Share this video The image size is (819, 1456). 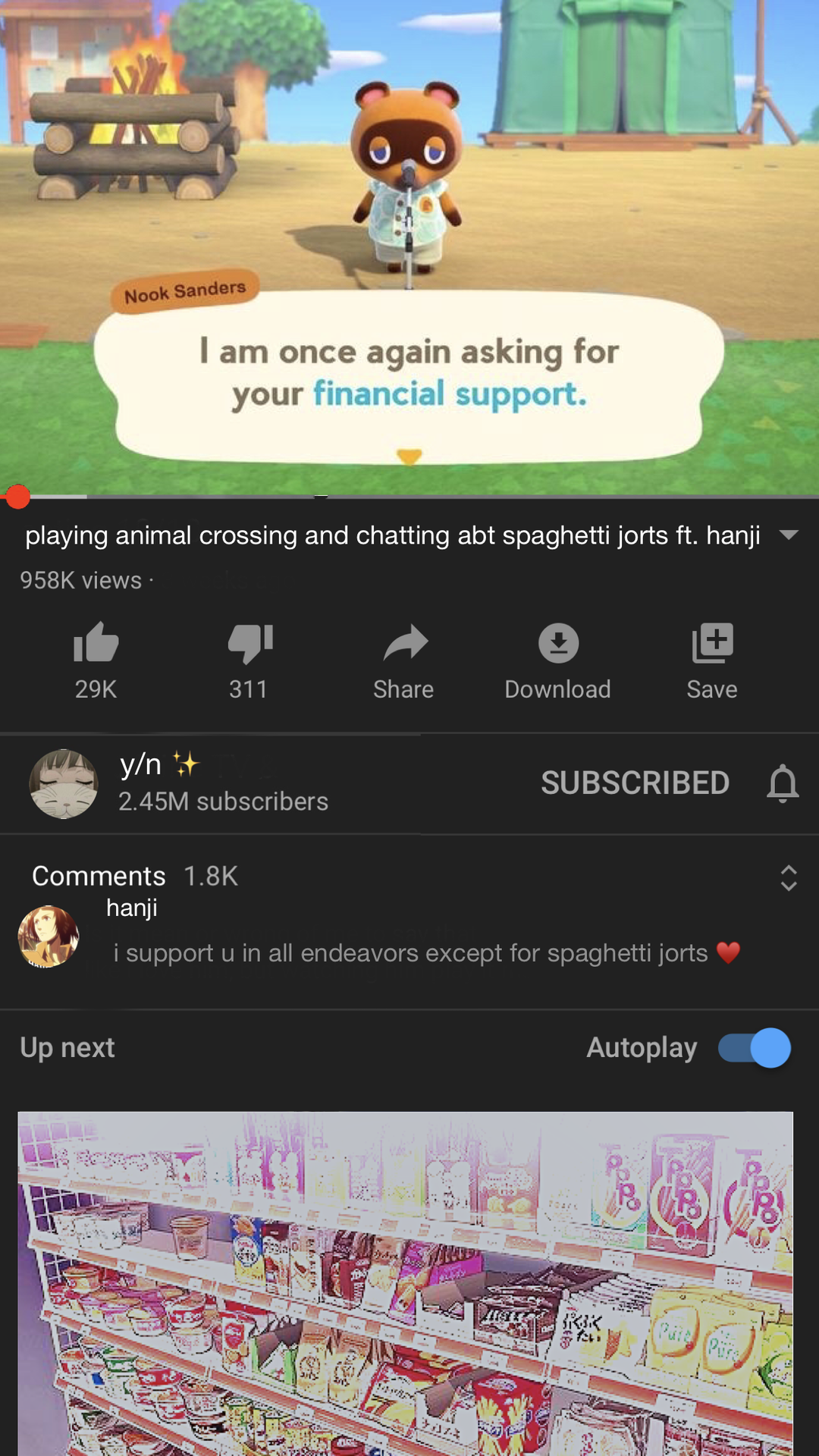point(404,645)
